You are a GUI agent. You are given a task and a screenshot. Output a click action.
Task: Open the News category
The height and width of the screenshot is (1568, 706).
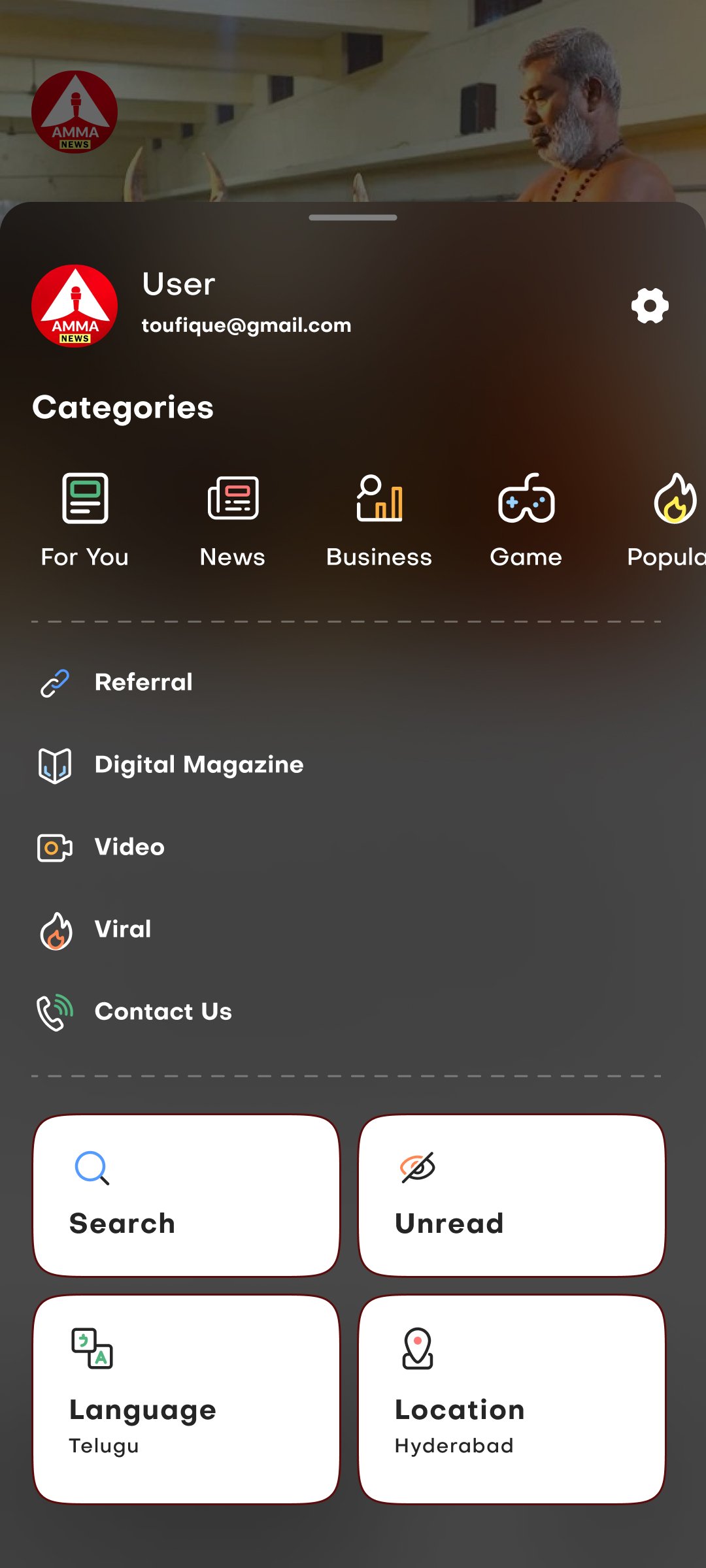[x=233, y=520]
